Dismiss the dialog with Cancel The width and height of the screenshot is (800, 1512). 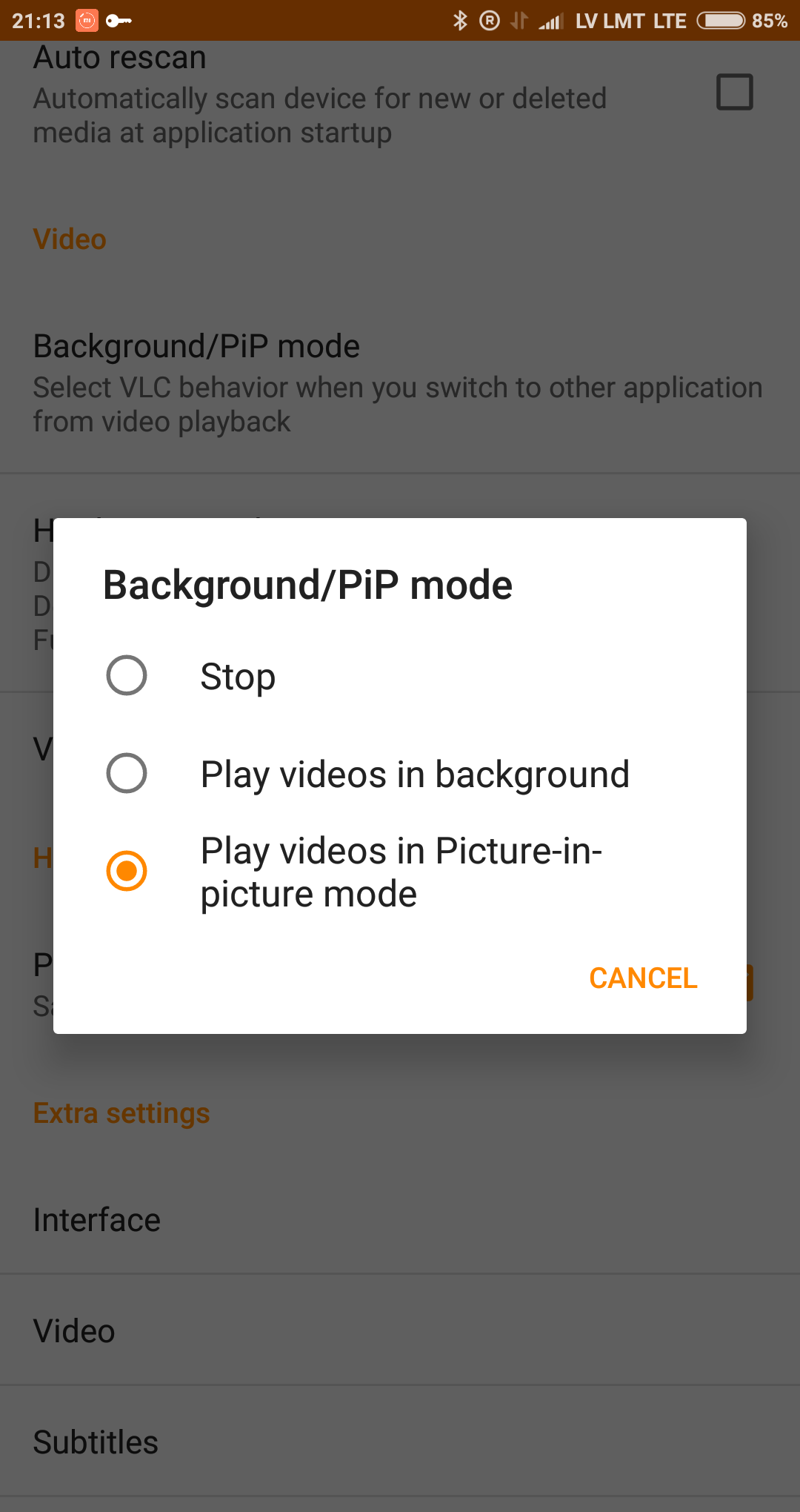[642, 978]
